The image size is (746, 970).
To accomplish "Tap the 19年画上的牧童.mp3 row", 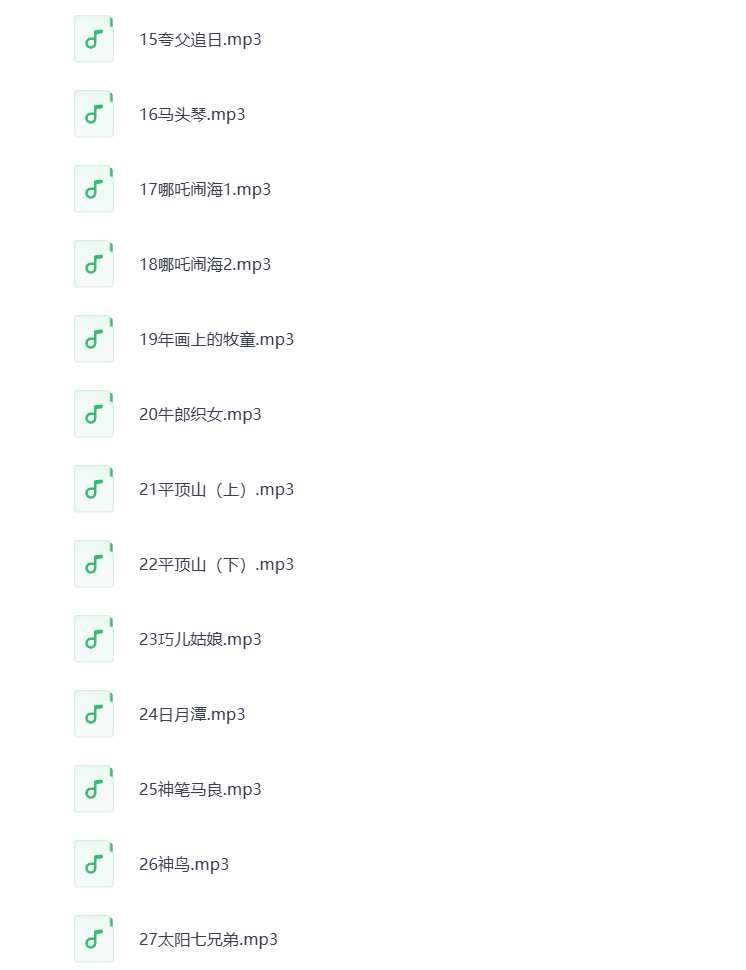I will tap(216, 340).
